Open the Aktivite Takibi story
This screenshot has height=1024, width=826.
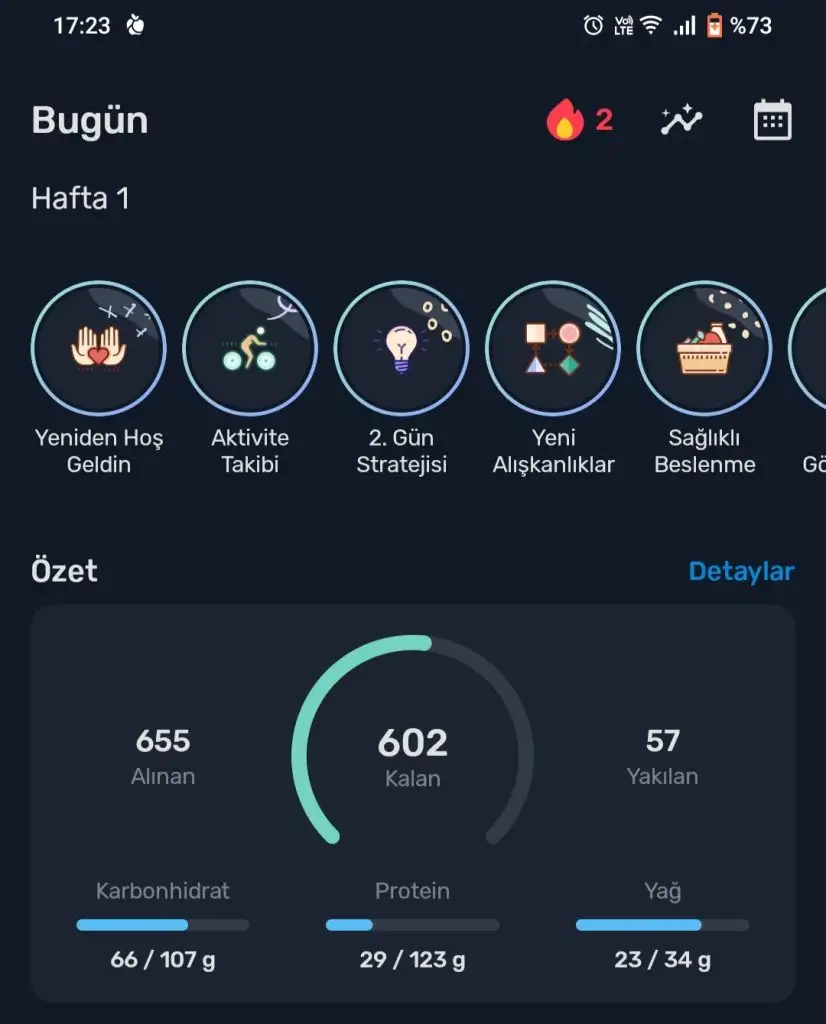(250, 348)
